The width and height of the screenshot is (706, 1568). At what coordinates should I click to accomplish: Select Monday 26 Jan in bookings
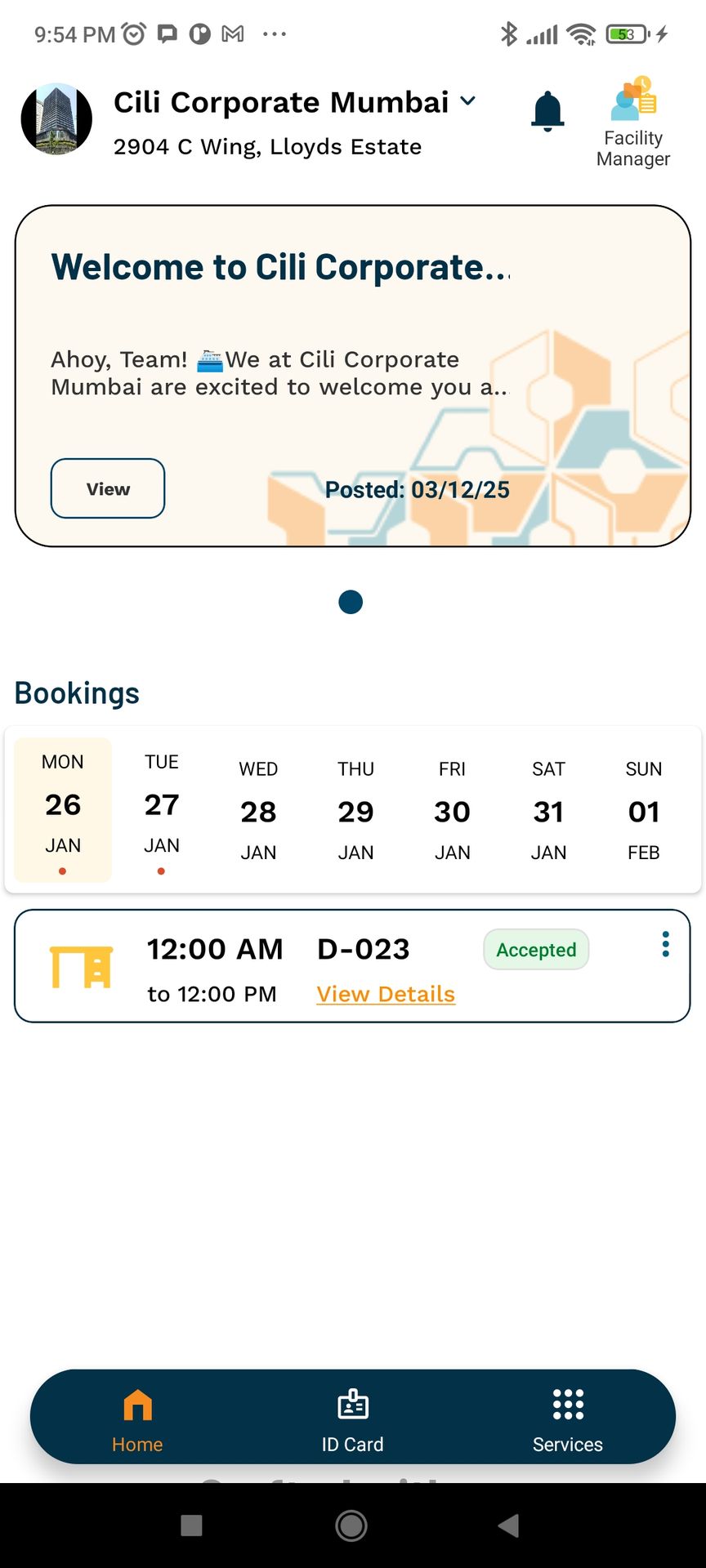coord(63,808)
